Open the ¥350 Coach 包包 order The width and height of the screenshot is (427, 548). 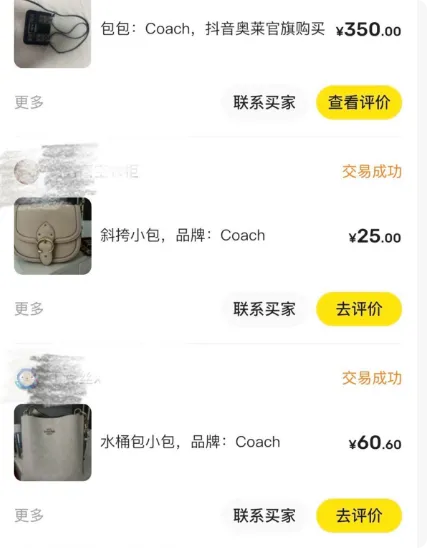pyautogui.click(x=208, y=30)
